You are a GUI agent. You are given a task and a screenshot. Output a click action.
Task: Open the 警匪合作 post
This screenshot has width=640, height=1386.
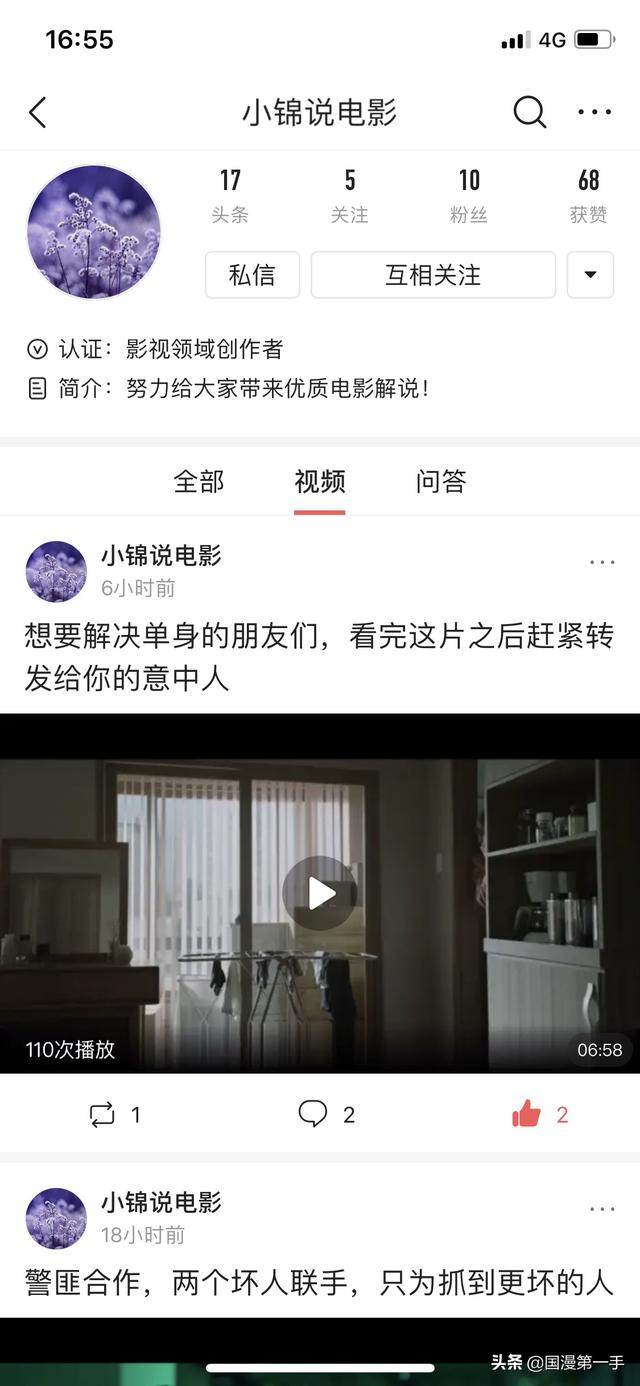pos(320,1283)
